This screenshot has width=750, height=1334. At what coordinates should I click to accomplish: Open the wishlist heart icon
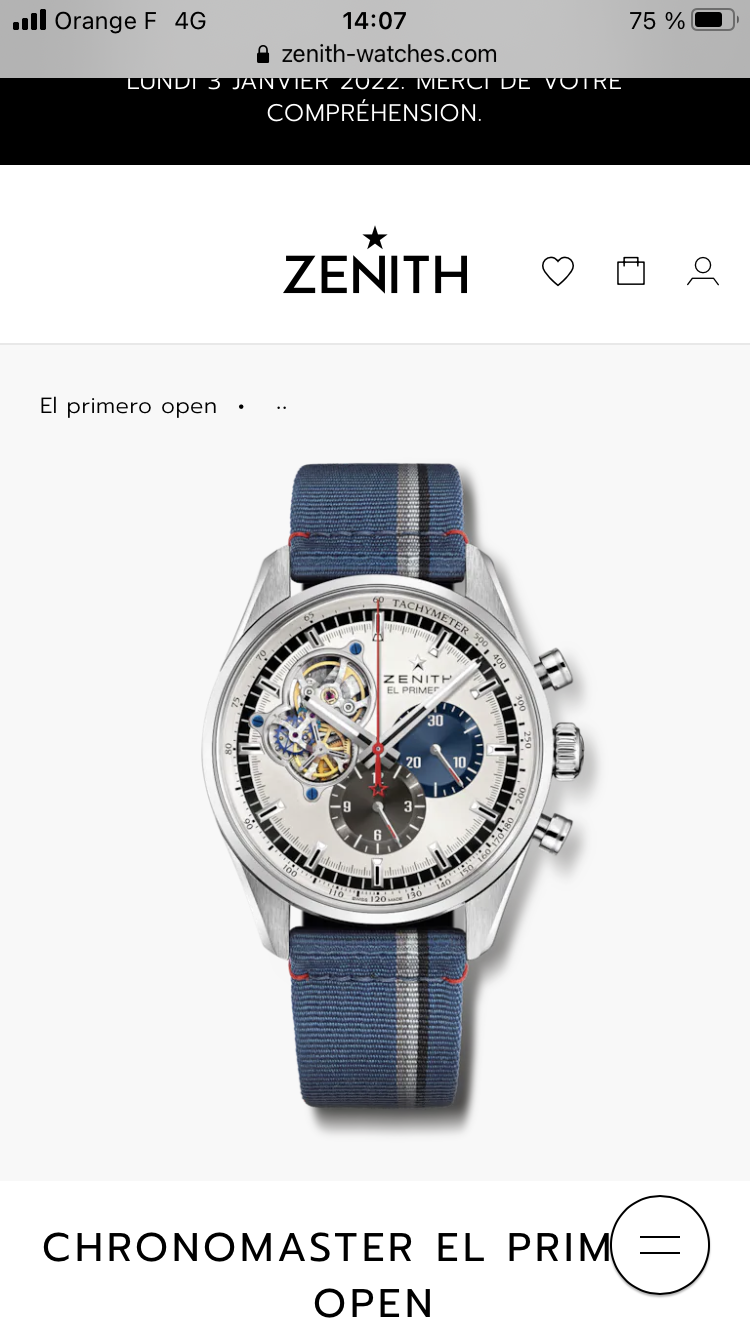point(558,271)
